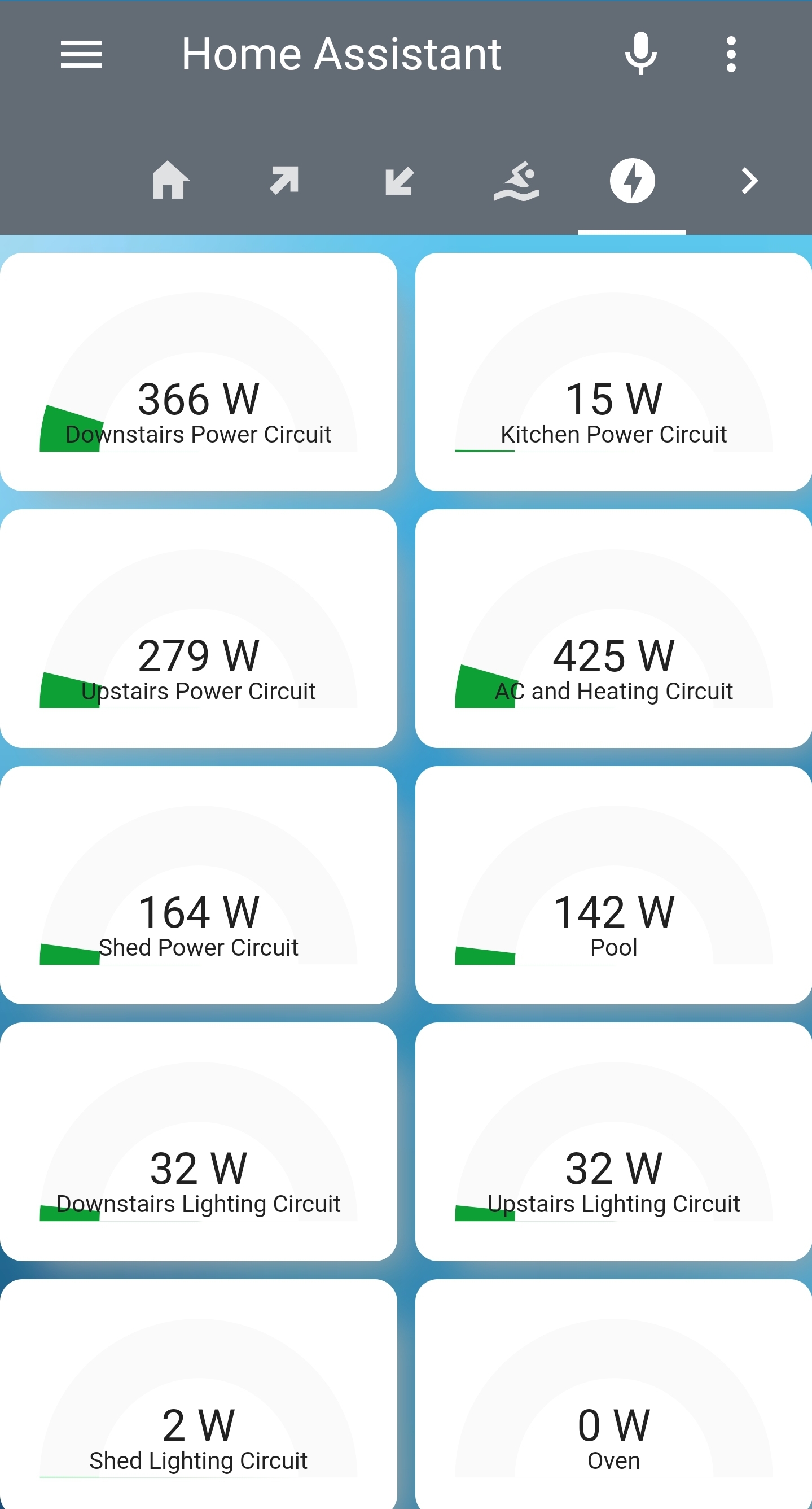812x1509 pixels.
Task: View AC and Heating Circuit details
Action: click(x=613, y=628)
